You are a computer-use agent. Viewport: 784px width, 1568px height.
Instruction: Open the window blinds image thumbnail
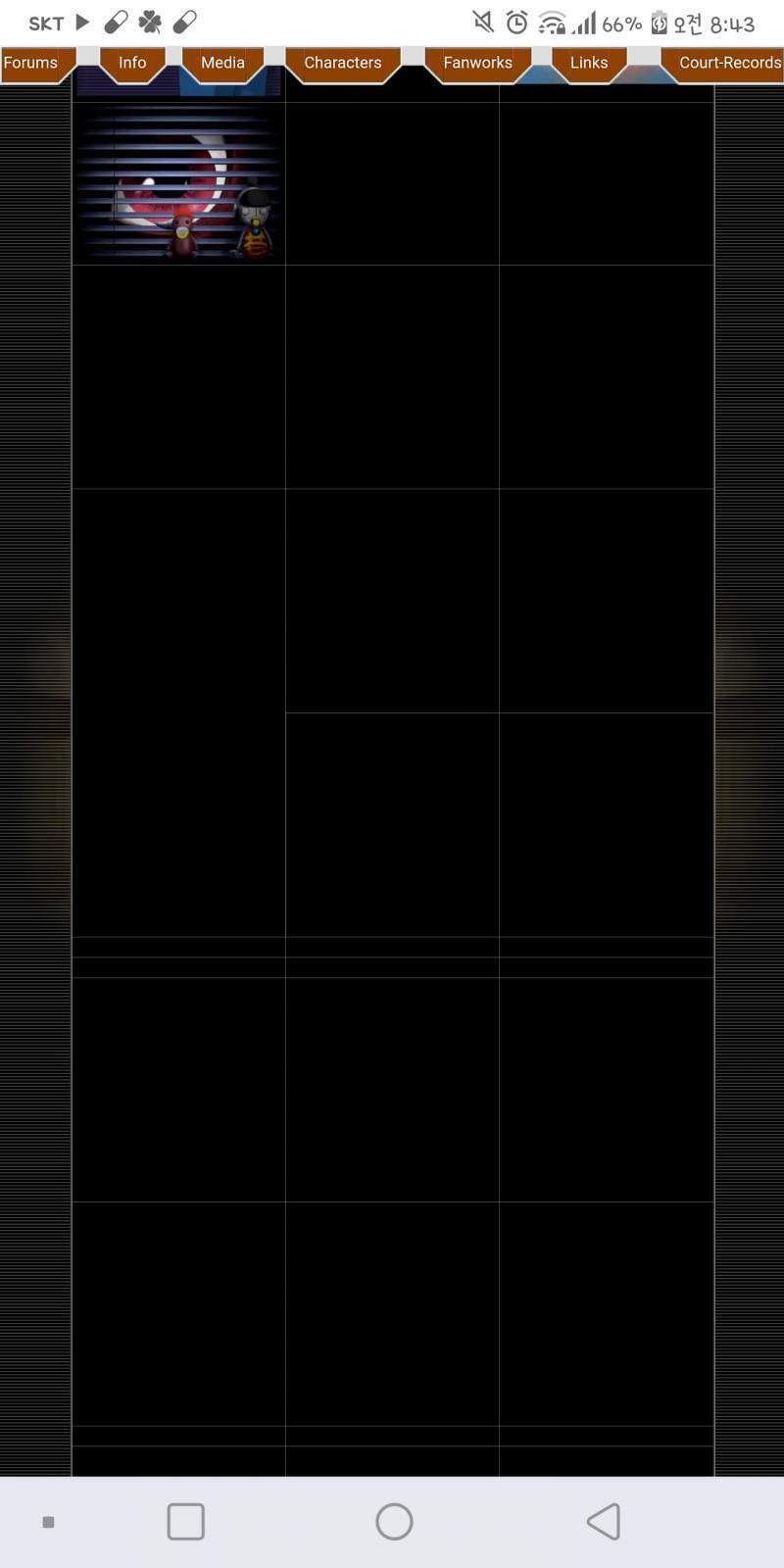[178, 183]
